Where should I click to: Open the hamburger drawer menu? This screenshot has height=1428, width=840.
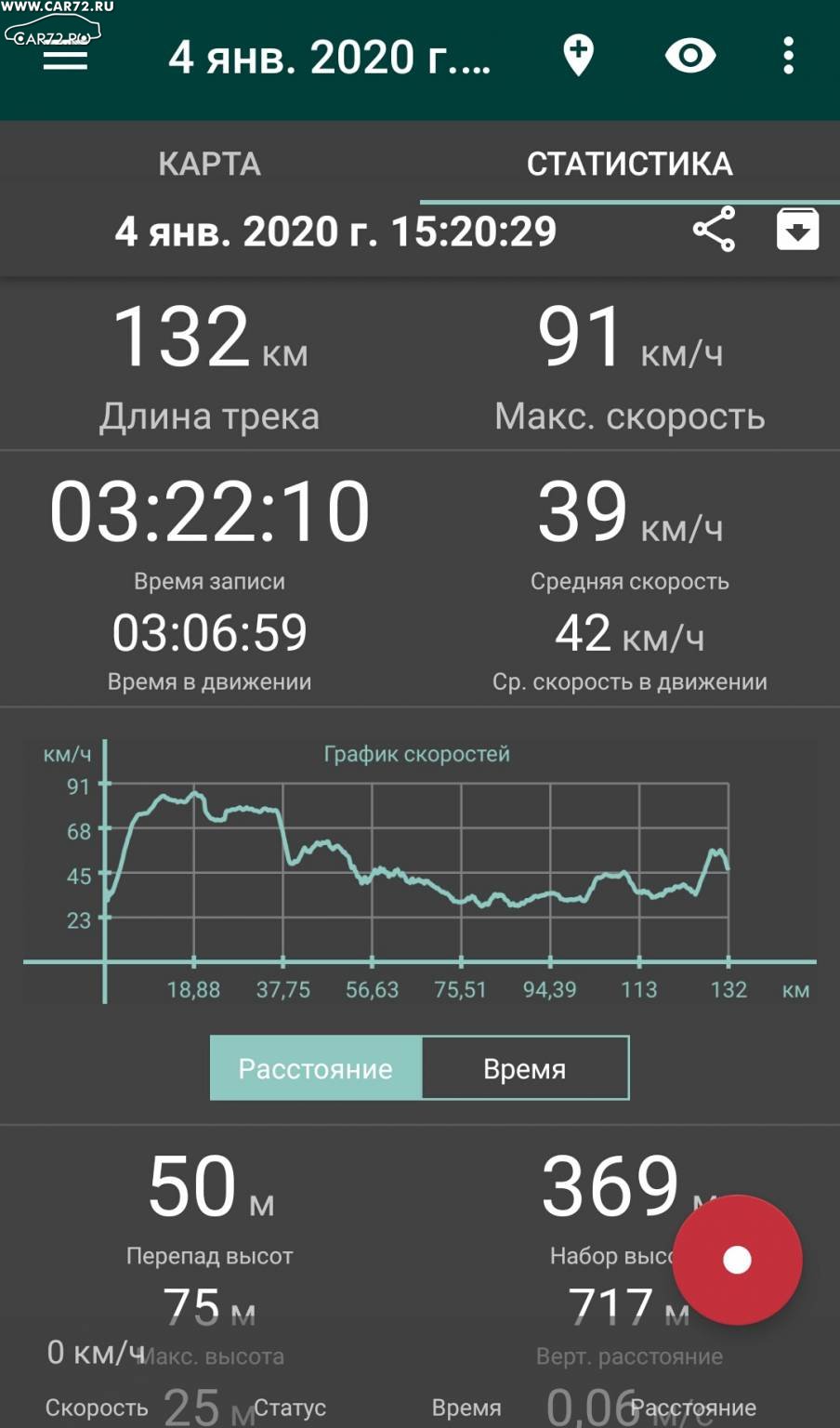click(x=65, y=57)
